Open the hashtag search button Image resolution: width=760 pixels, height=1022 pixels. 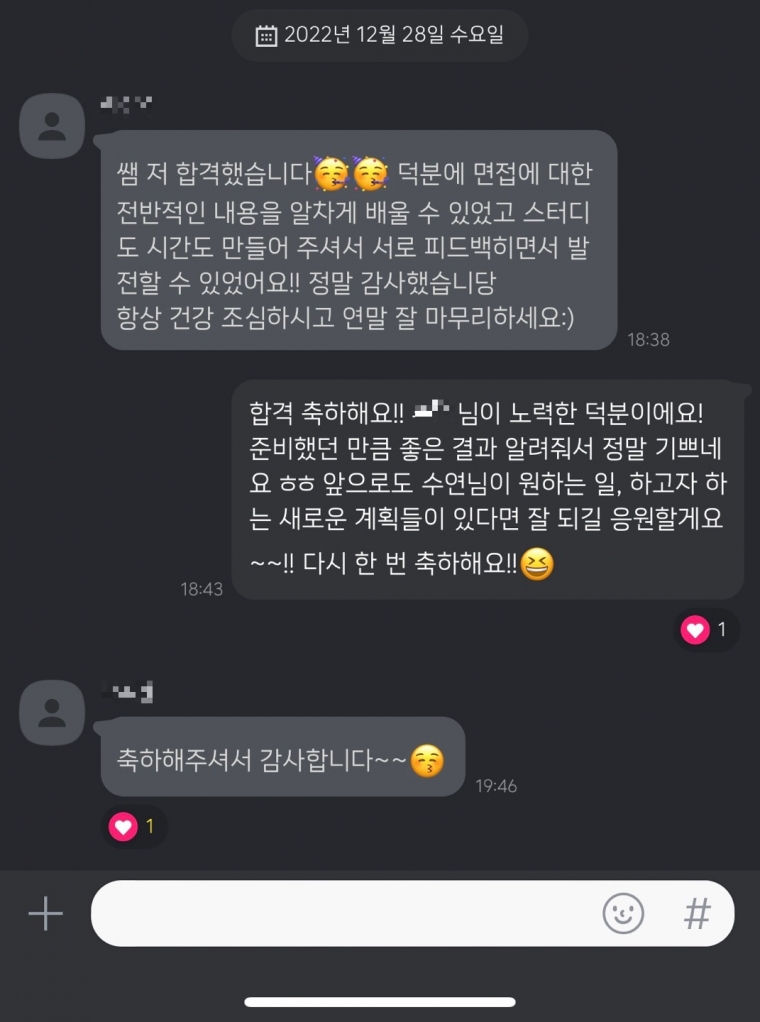[696, 913]
